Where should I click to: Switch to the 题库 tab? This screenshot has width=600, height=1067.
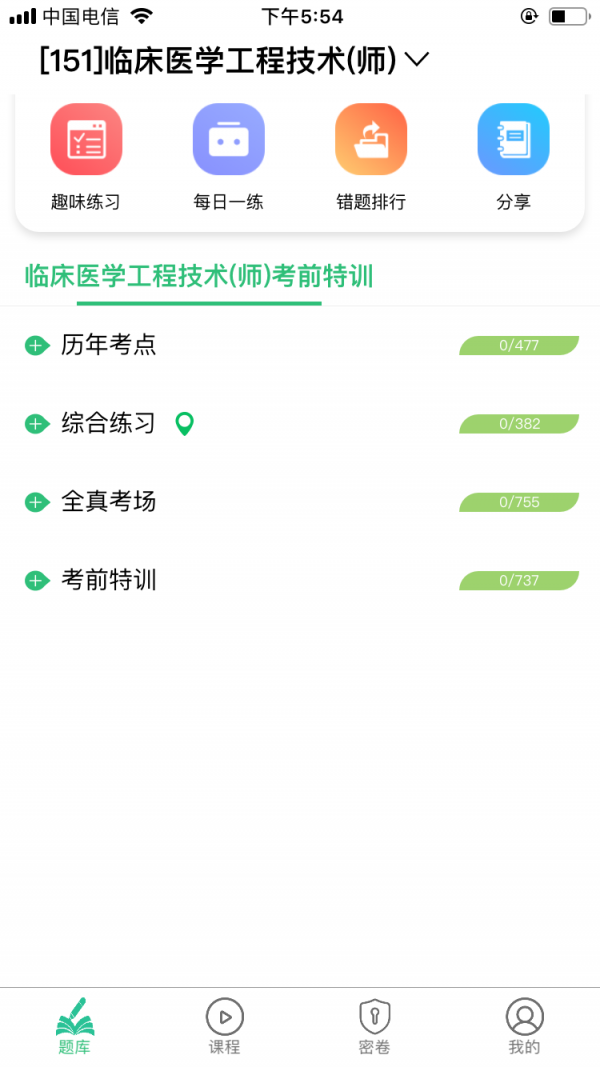pyautogui.click(x=75, y=1027)
